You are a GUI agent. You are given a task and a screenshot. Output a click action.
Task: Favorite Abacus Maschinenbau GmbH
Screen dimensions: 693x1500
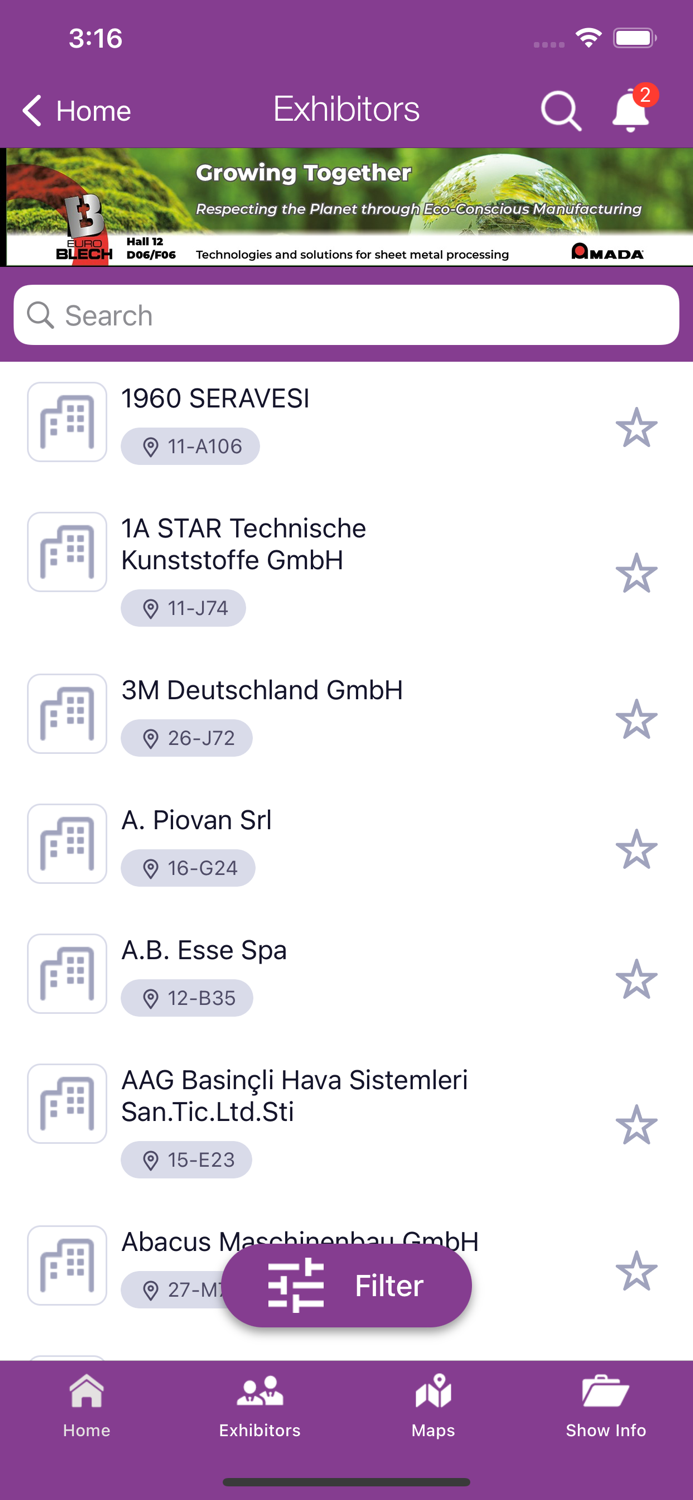(636, 1272)
